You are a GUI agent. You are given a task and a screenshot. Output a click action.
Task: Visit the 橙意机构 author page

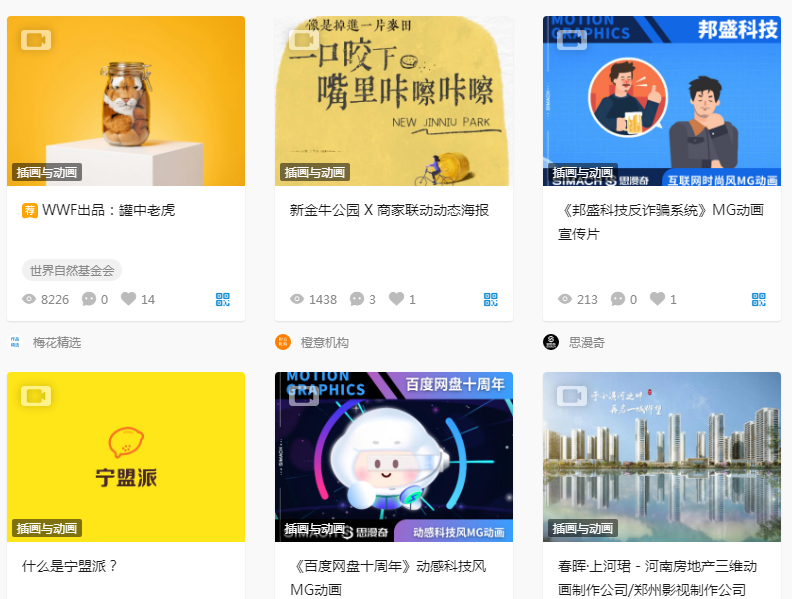[x=324, y=342]
